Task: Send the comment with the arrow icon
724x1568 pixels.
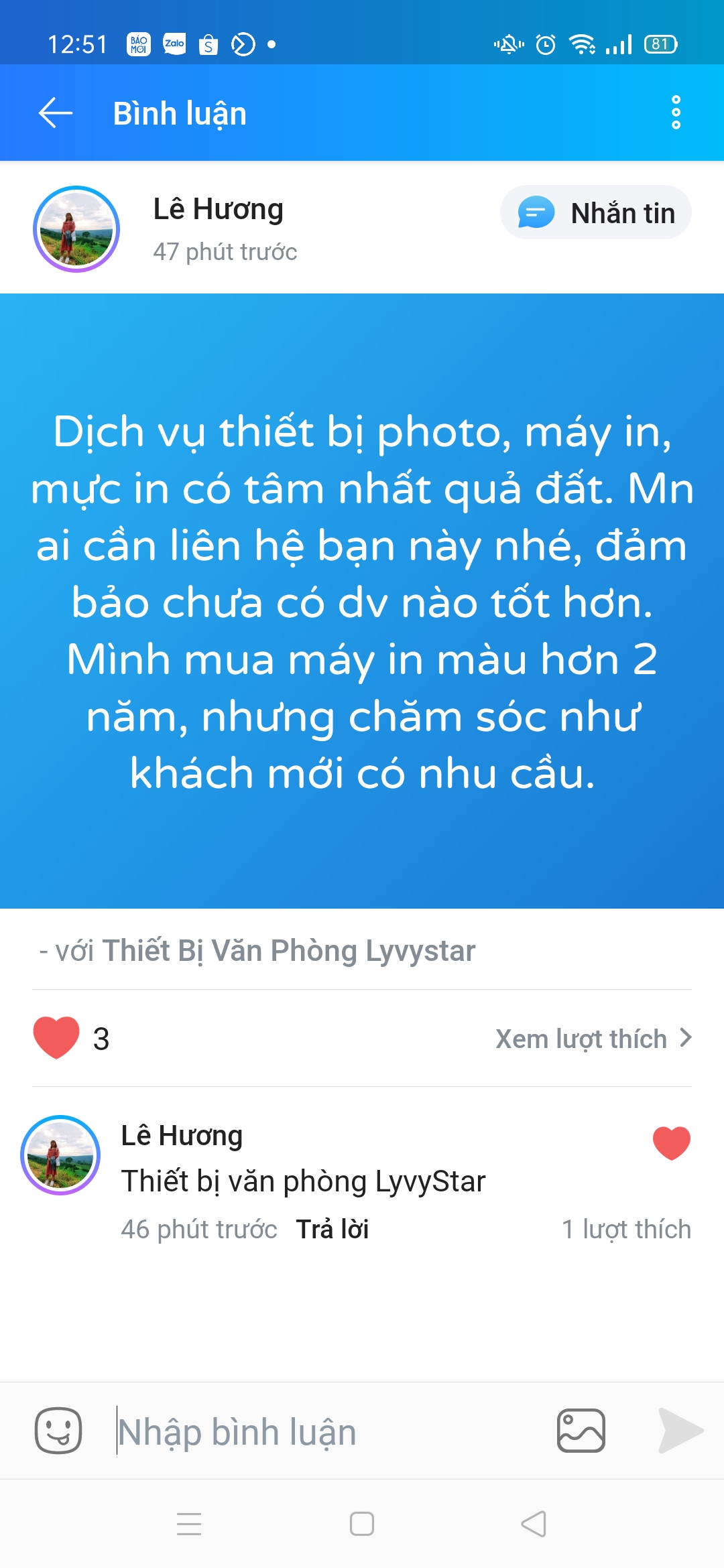Action: (680, 1431)
